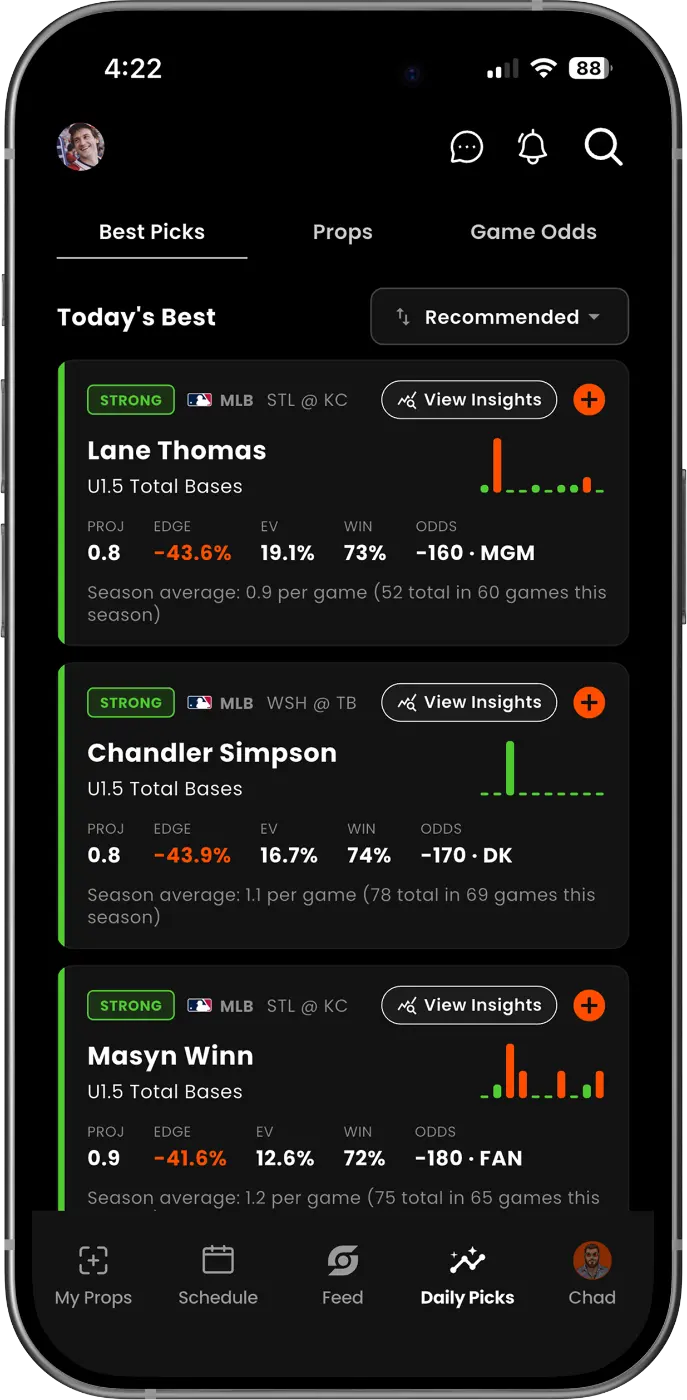Open the notifications bell
Image resolution: width=687 pixels, height=1400 pixels.
pyautogui.click(x=532, y=147)
